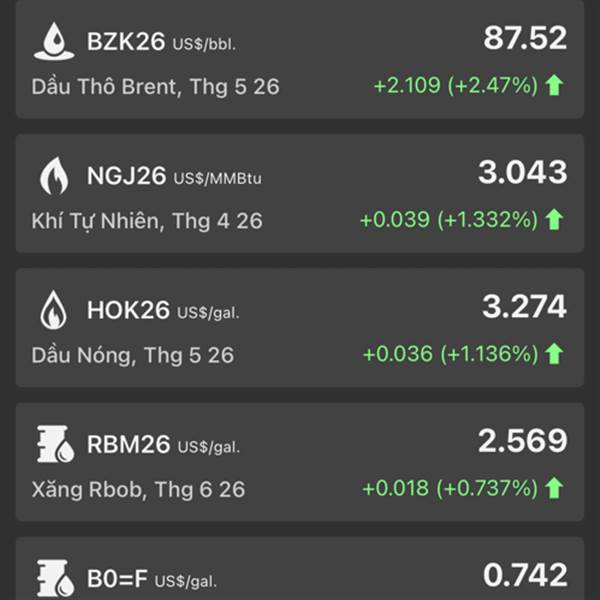Open the BZK26 Brent crude oil card
Screen dimensions: 600x600
point(300,60)
